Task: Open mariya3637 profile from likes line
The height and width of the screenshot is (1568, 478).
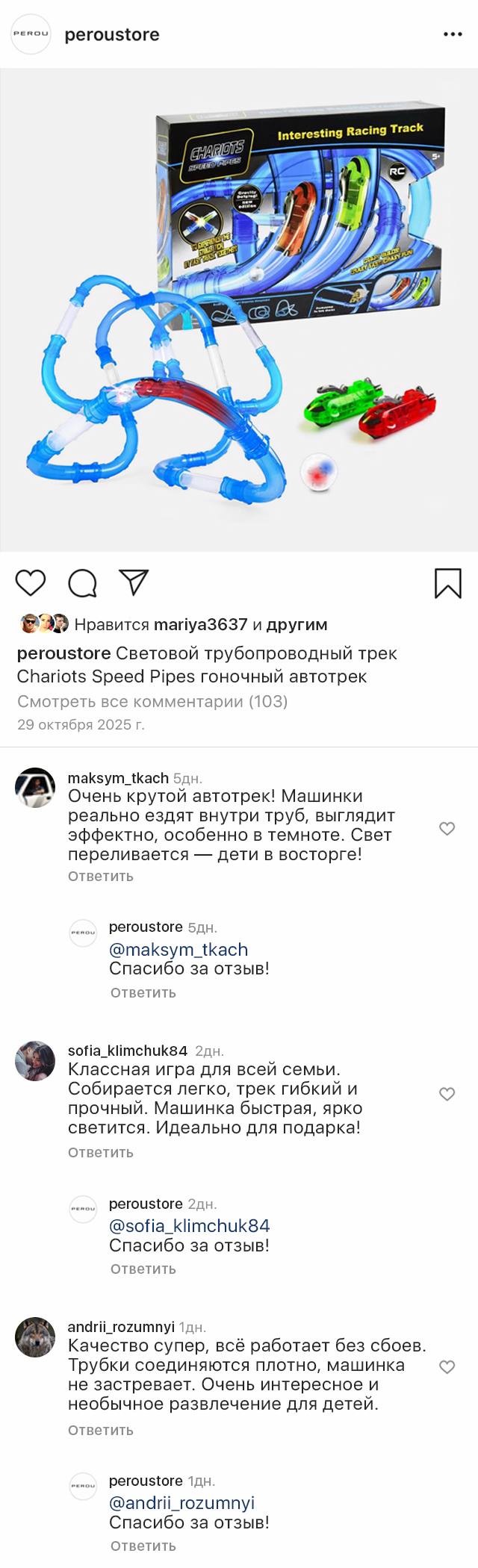Action: 200,624
